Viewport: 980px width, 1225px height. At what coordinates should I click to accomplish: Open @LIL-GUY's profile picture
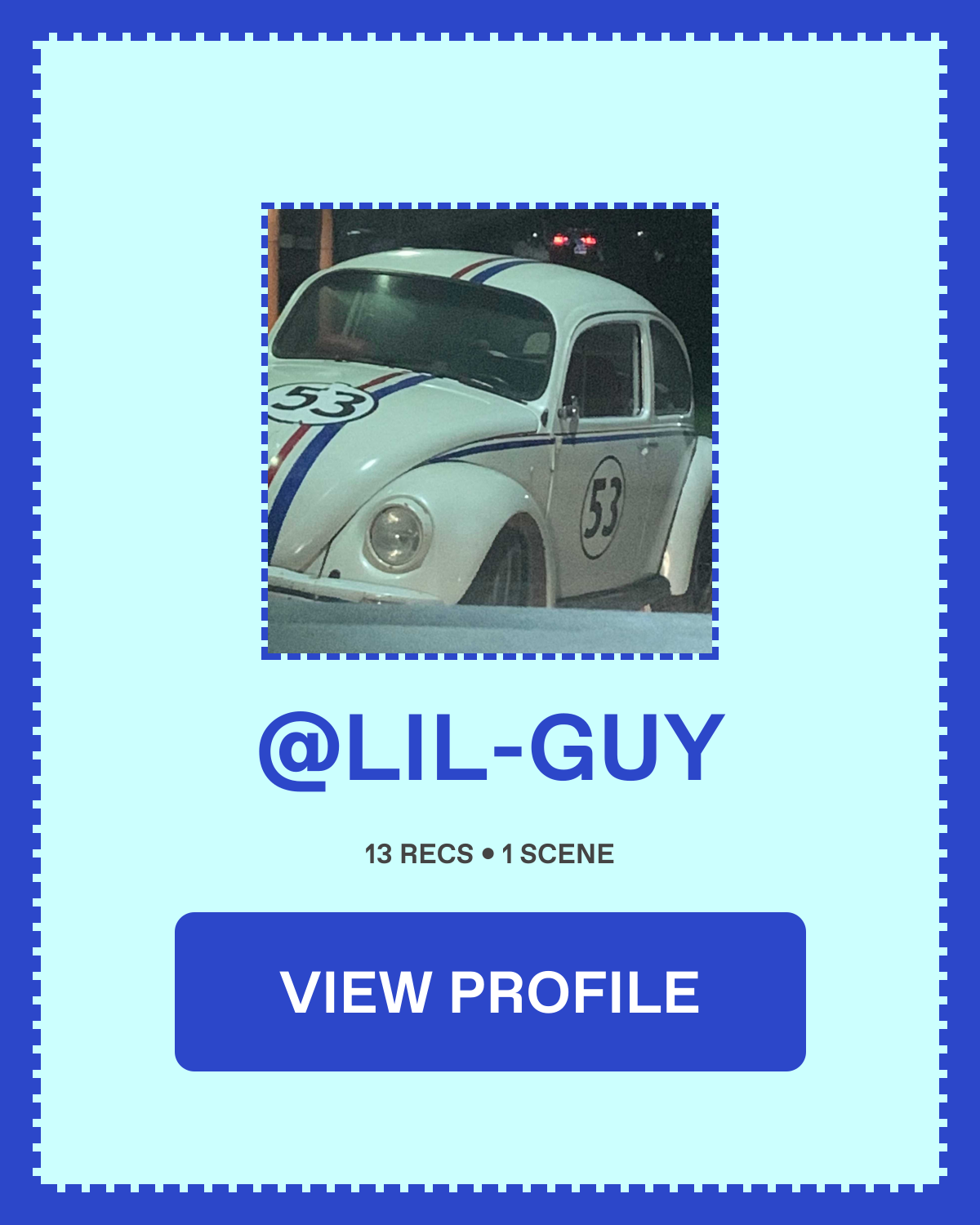(490, 431)
